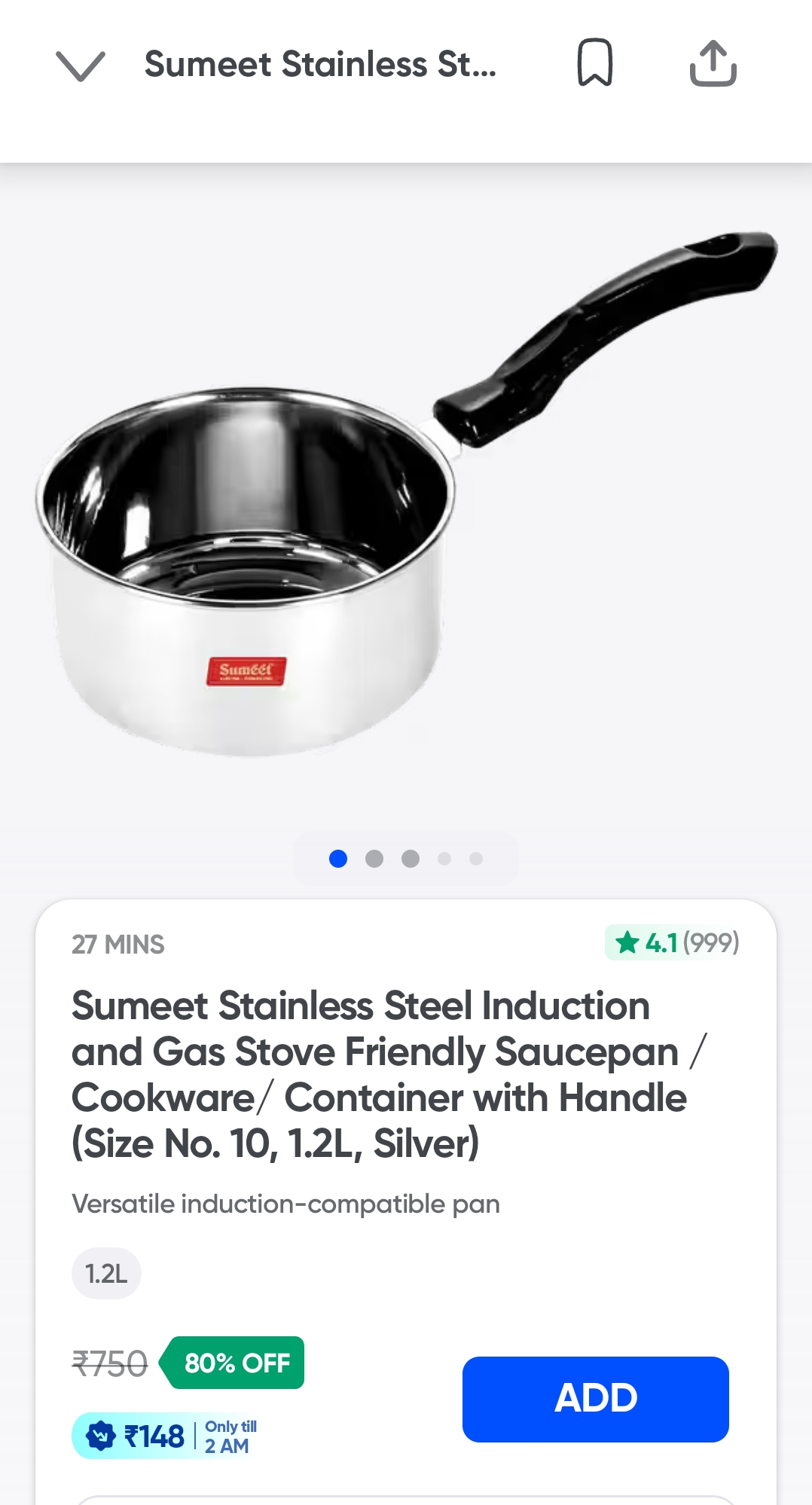
Task: Bookmark this Sumeet saucepan
Action: (594, 63)
